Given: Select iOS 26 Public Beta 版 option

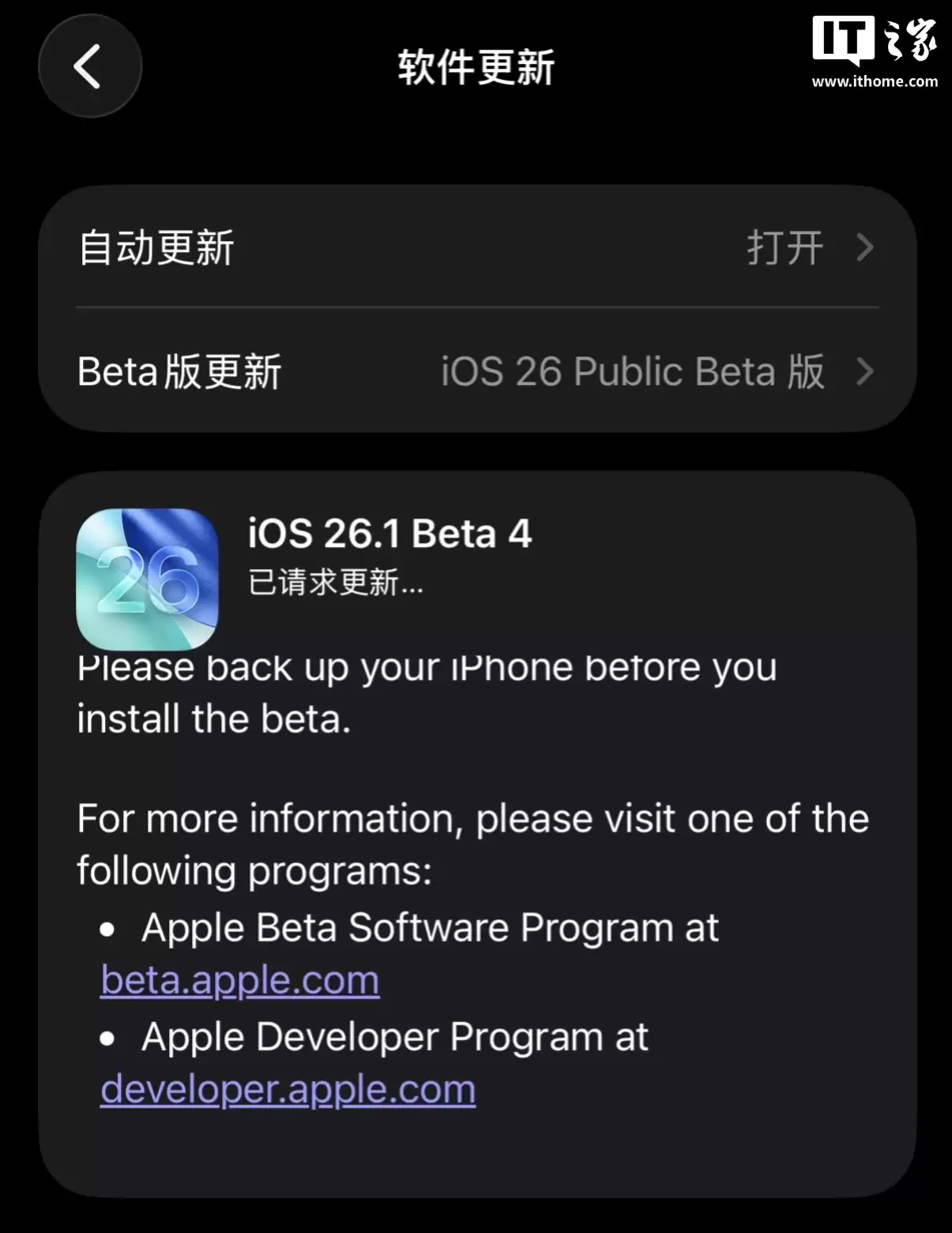Looking at the screenshot, I should point(632,371).
